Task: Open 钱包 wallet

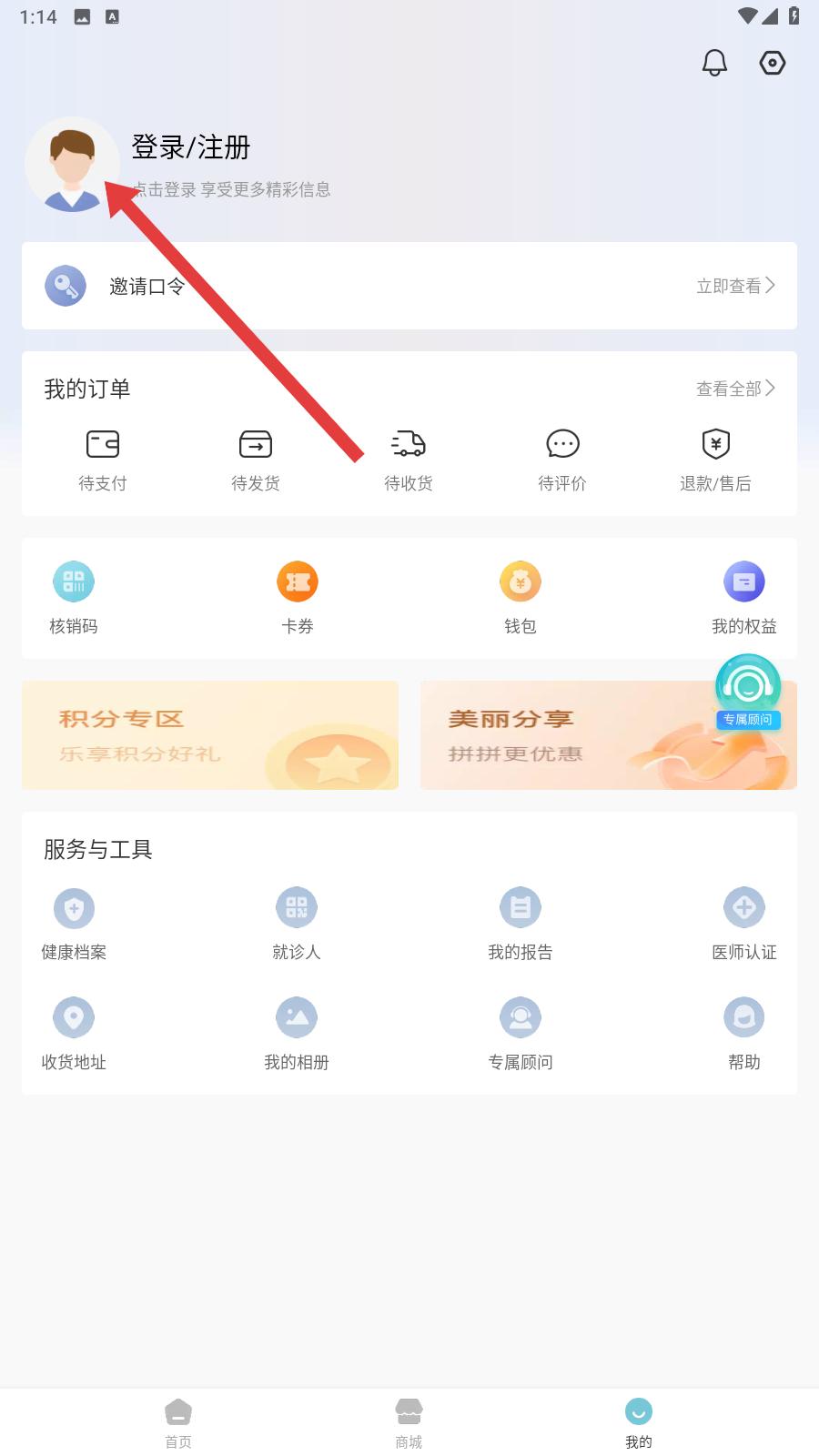Action: click(x=521, y=598)
